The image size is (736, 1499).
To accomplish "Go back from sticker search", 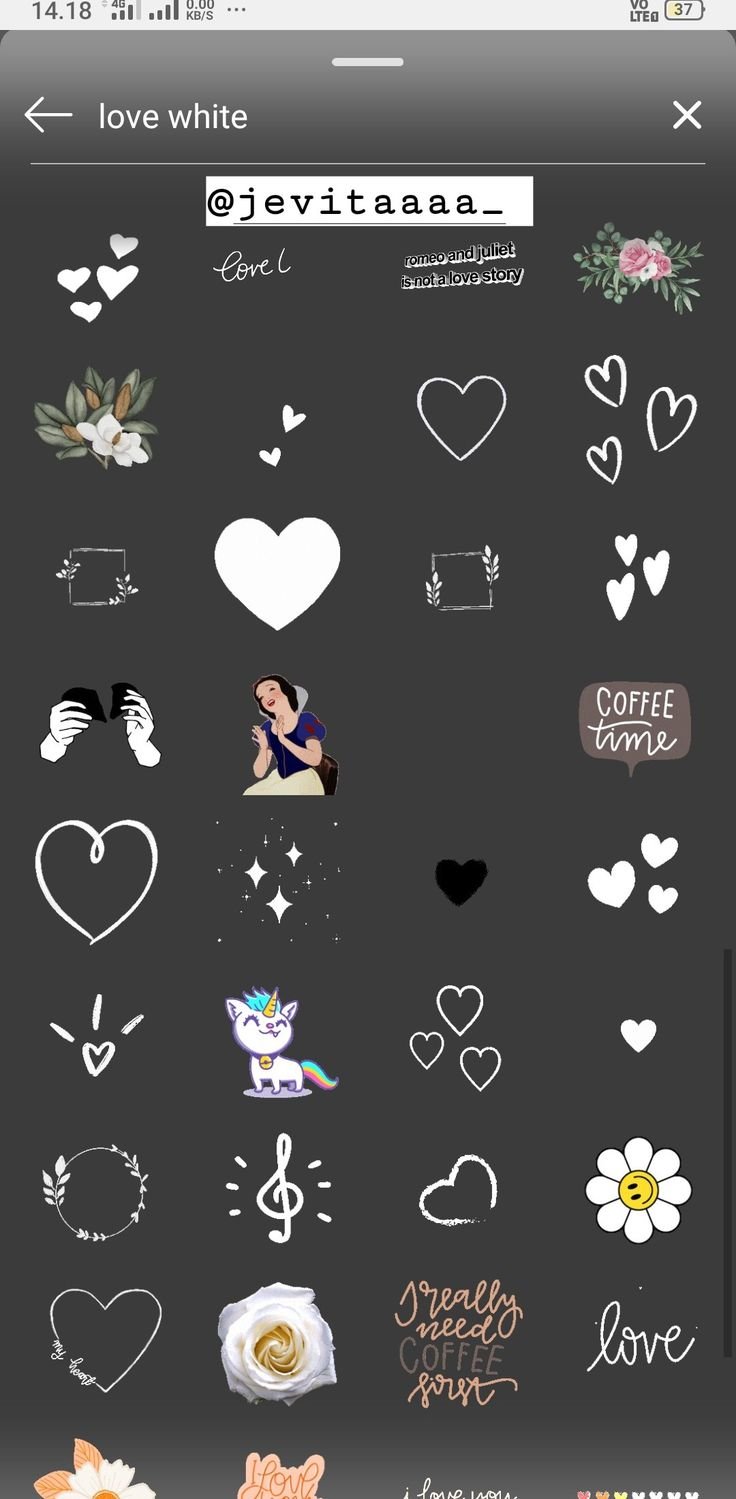I will click(x=48, y=115).
